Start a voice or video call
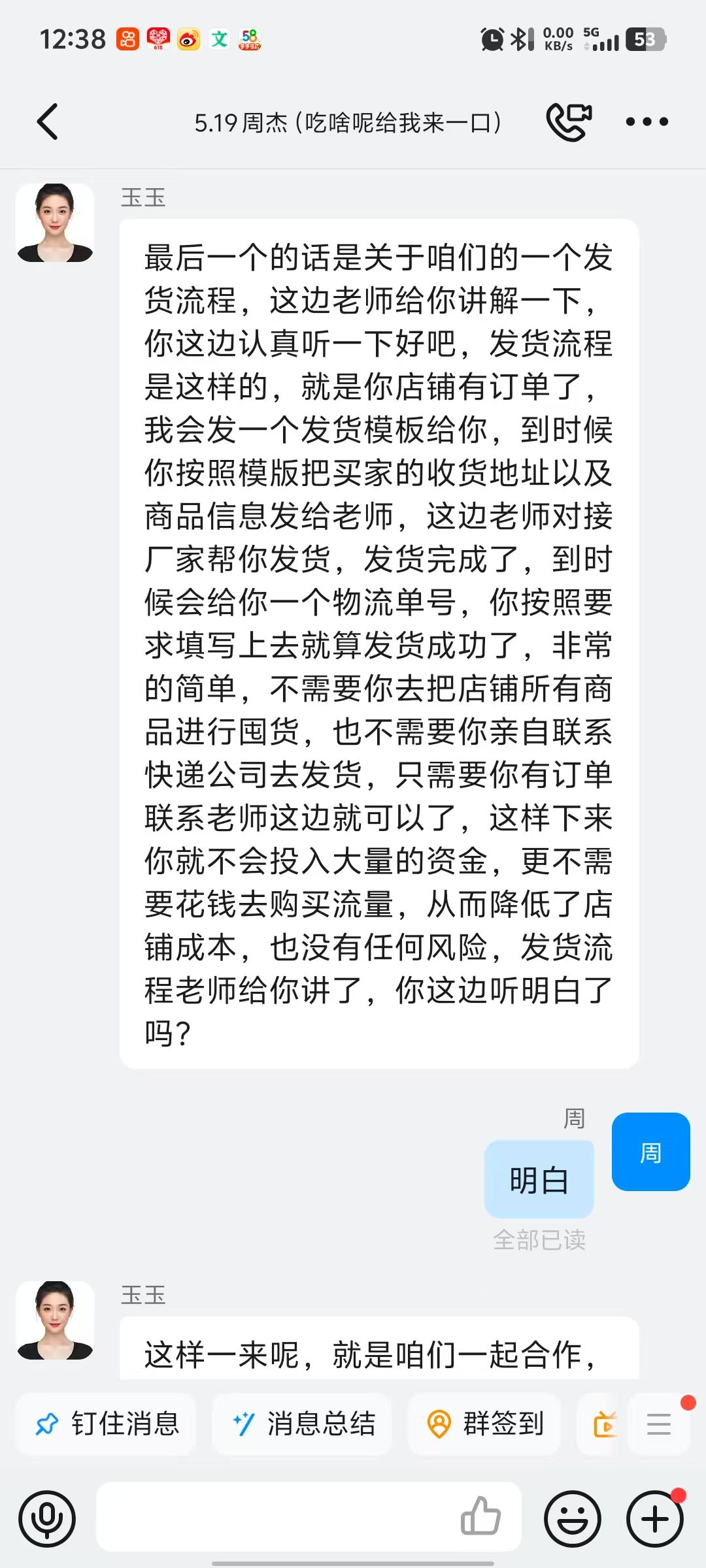This screenshot has width=706, height=1568. point(569,122)
